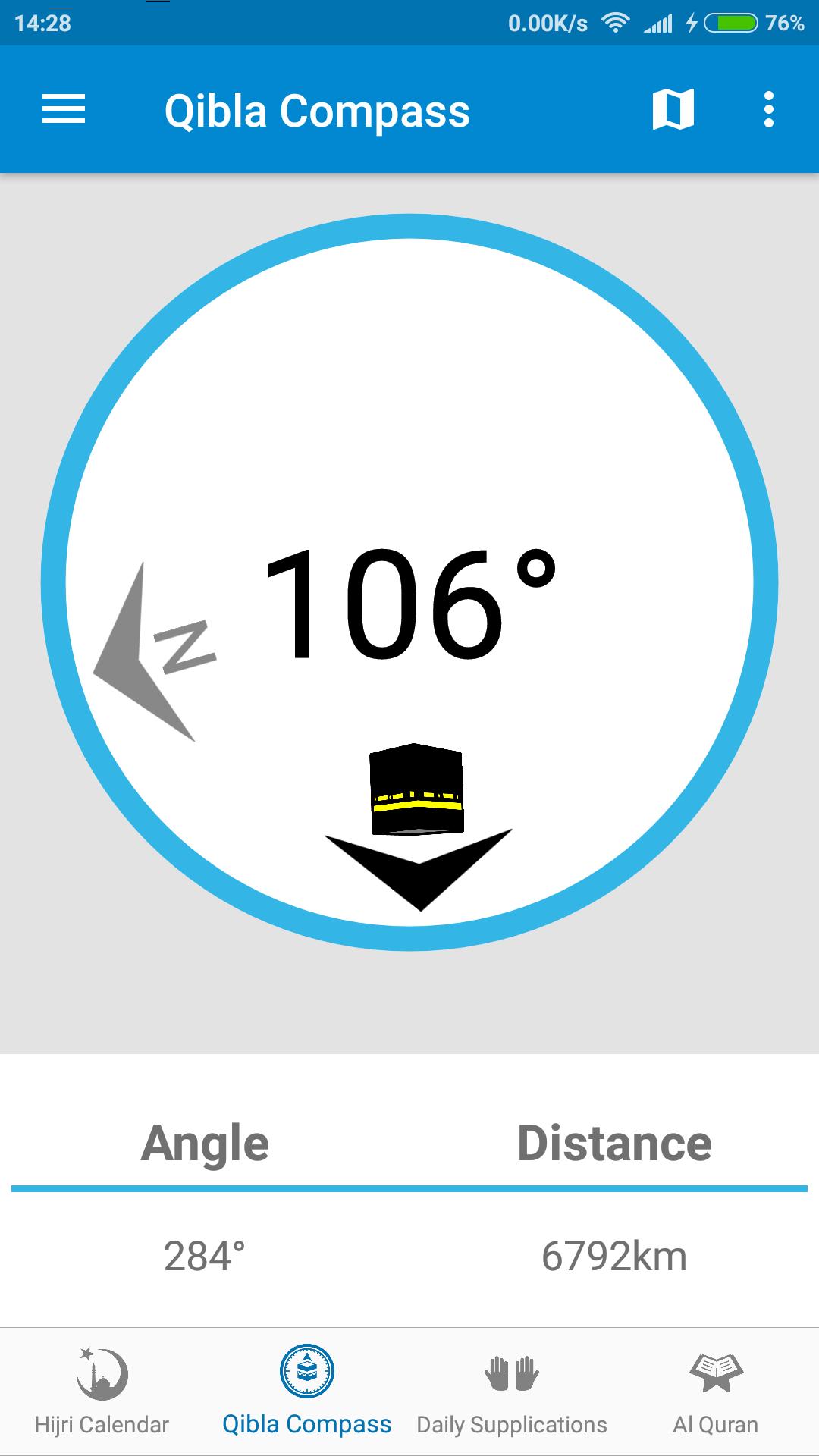
Task: Switch to the Hijri Calendar tab
Action: click(102, 1391)
